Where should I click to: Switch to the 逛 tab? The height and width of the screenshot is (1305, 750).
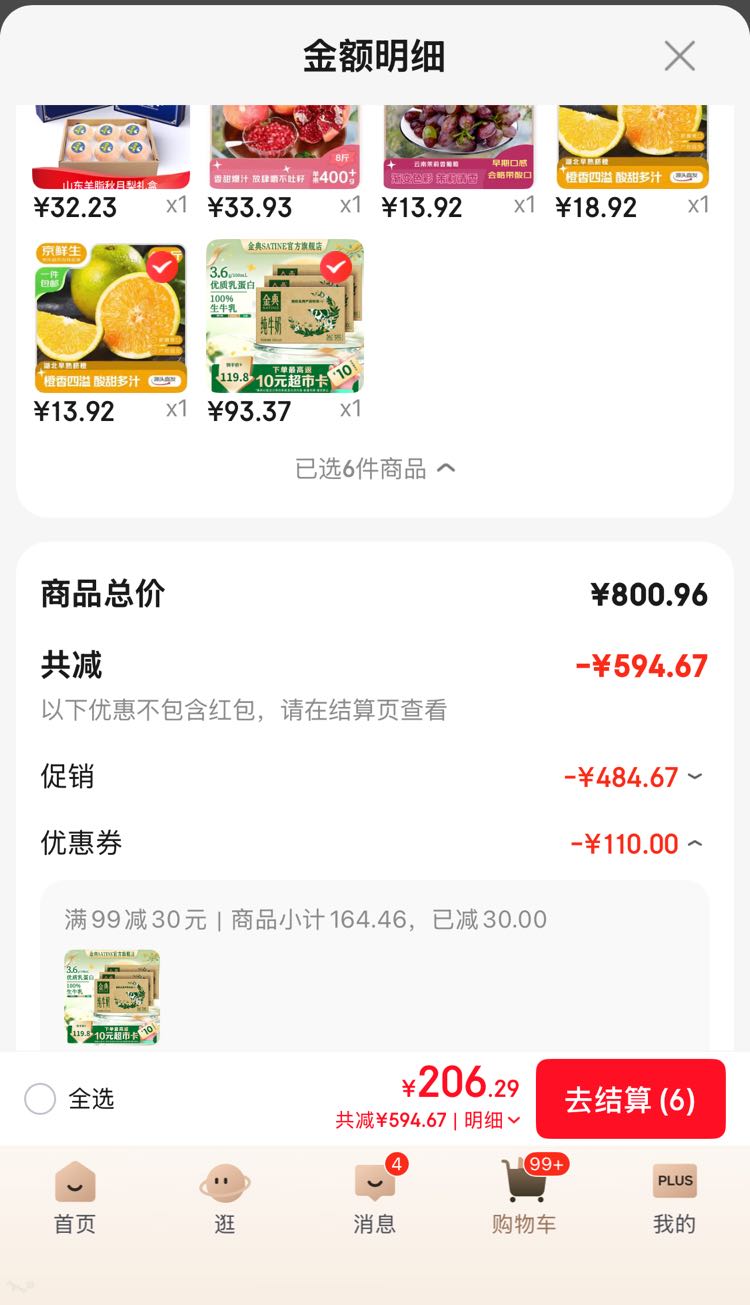(225, 1198)
